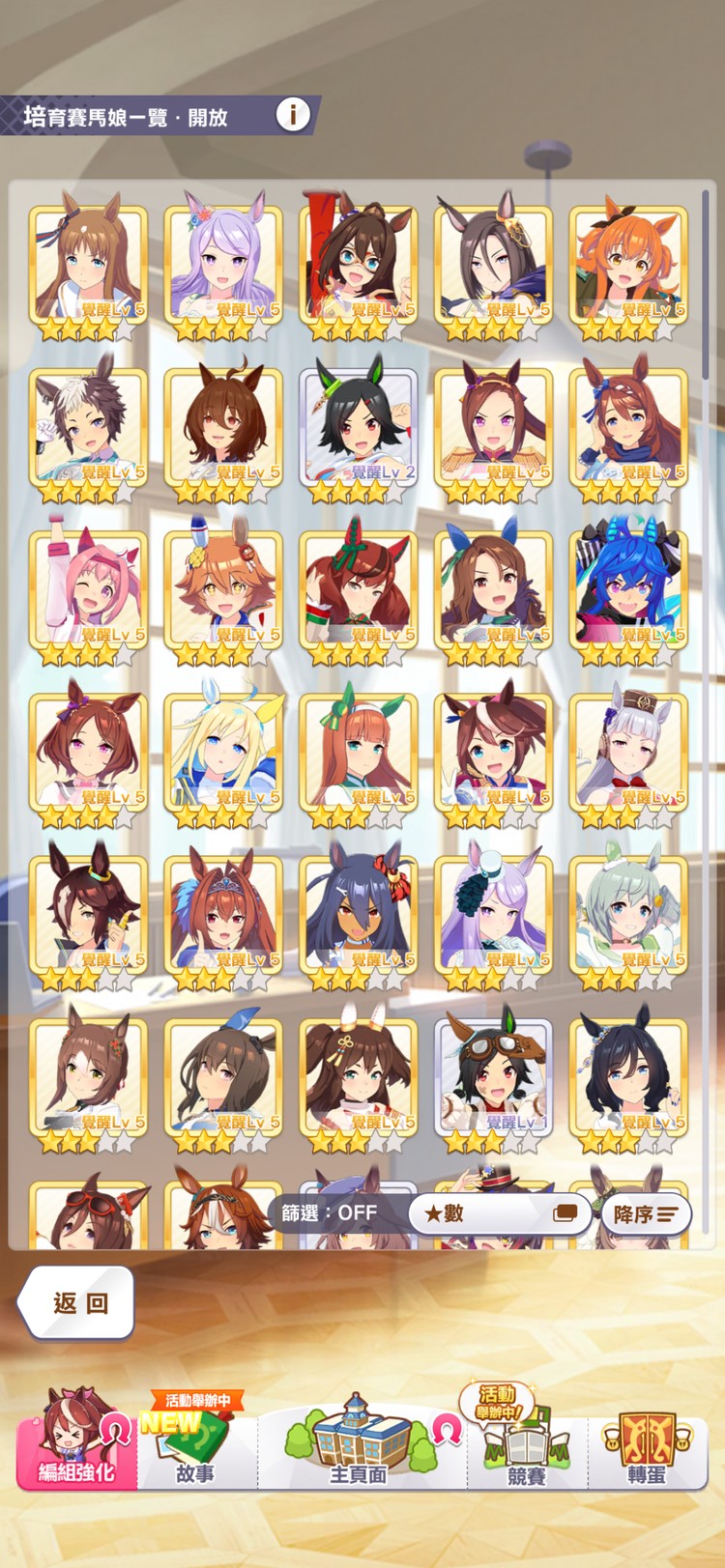This screenshot has width=725, height=1568.
Task: Select the mint-haired girl card
Action: tap(628, 912)
